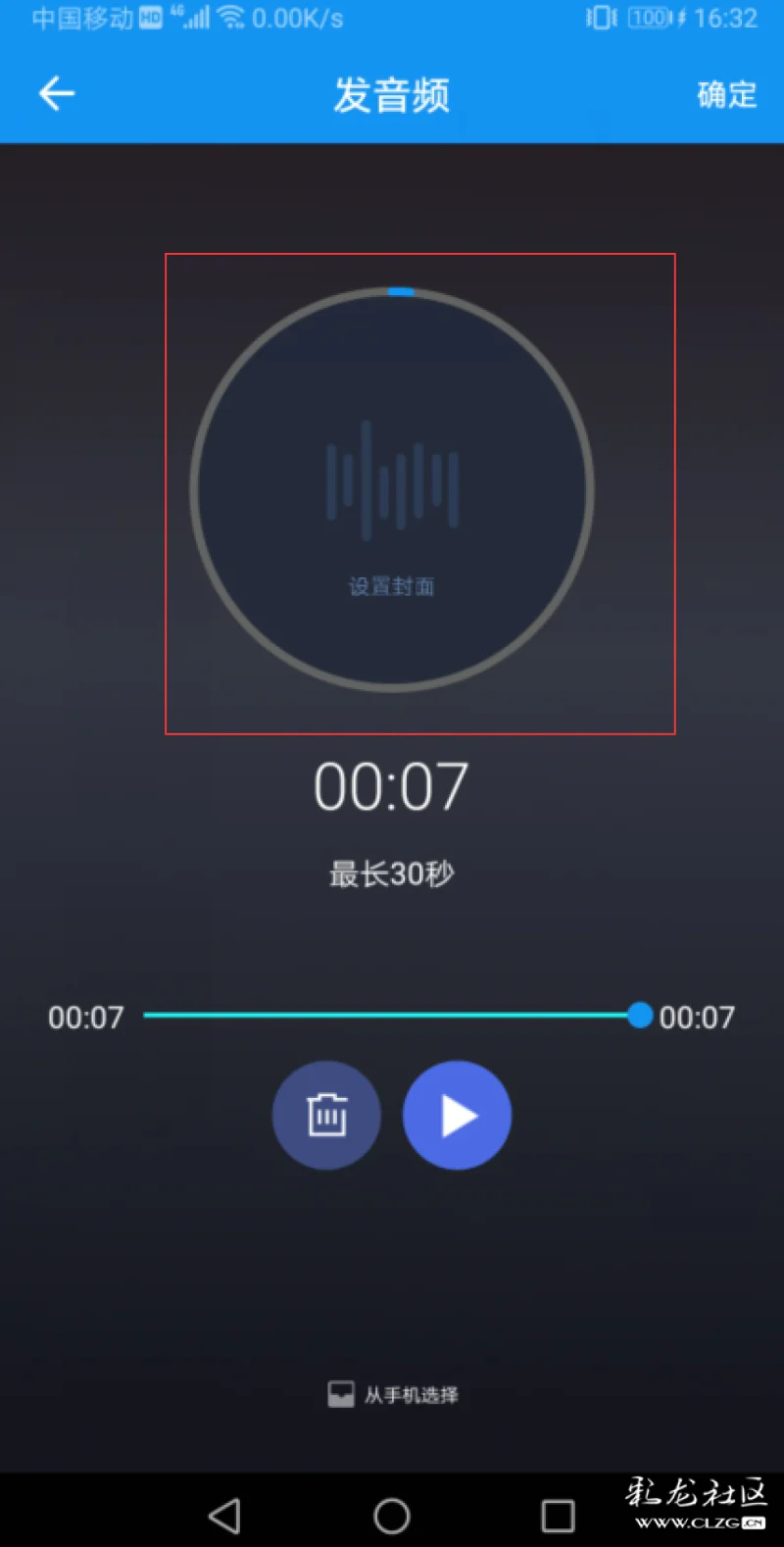Screen dimensions: 784x1547
Task: Delete the recording with trash icon
Action: (x=326, y=1115)
